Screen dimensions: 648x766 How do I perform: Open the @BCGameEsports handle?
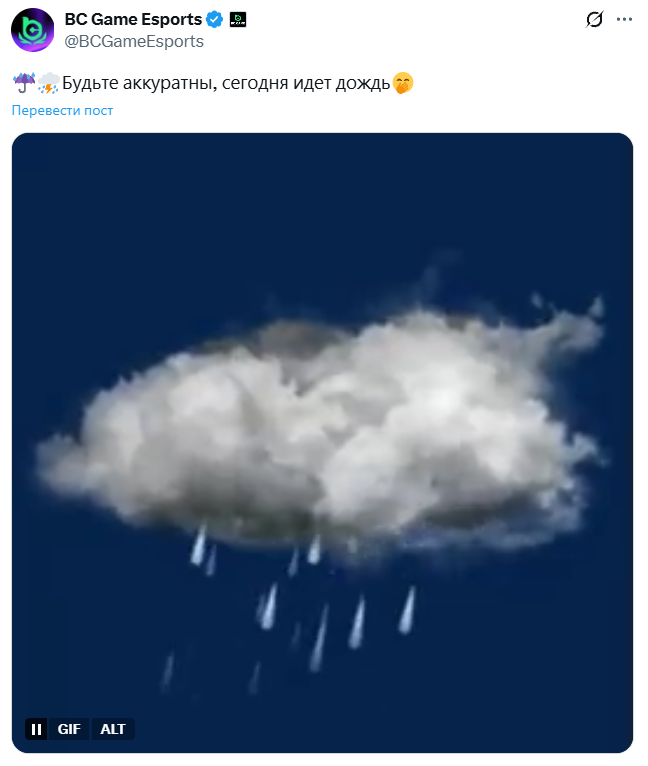tap(134, 41)
